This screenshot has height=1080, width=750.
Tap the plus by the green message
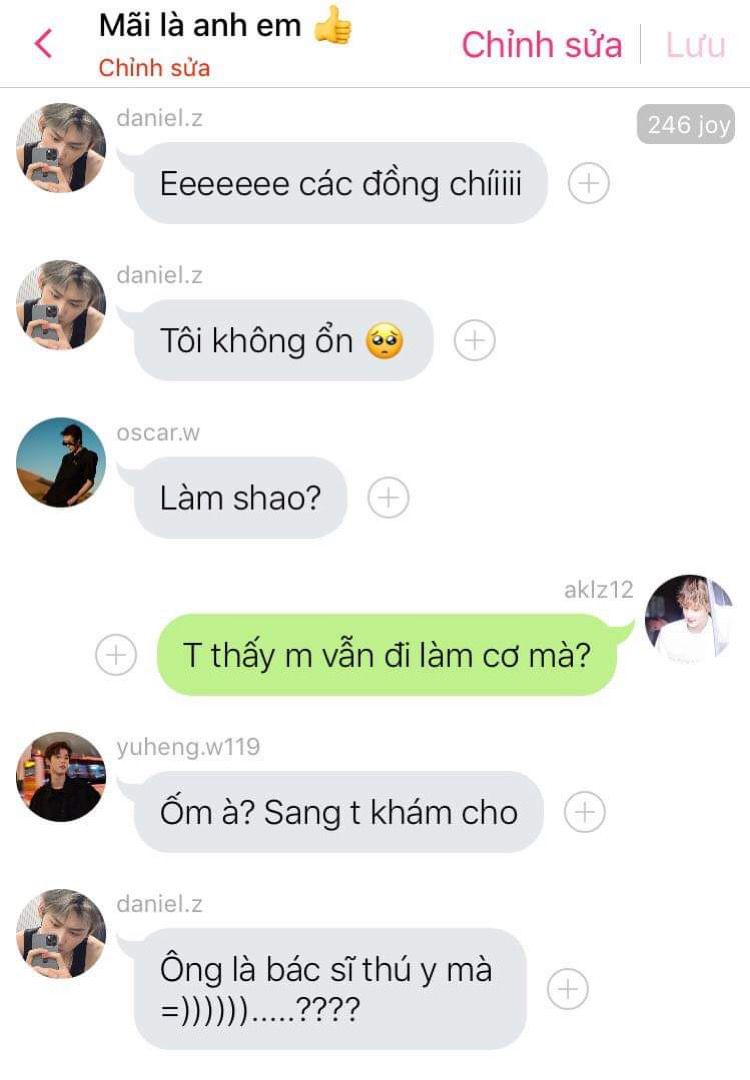click(116, 655)
